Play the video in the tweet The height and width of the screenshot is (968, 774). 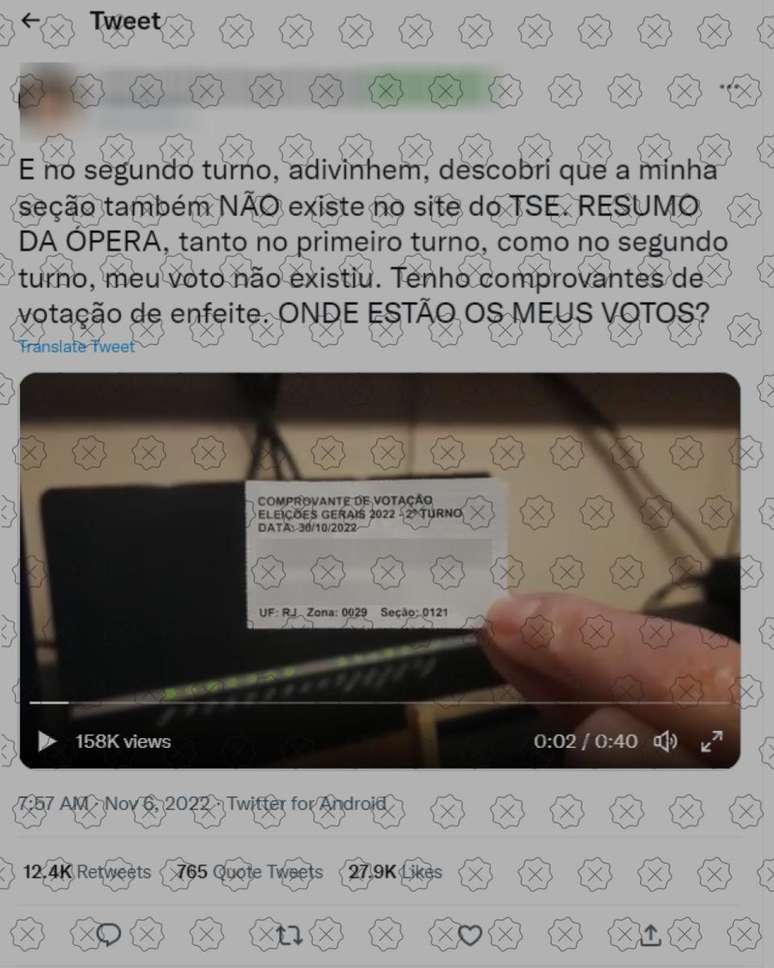[46, 741]
